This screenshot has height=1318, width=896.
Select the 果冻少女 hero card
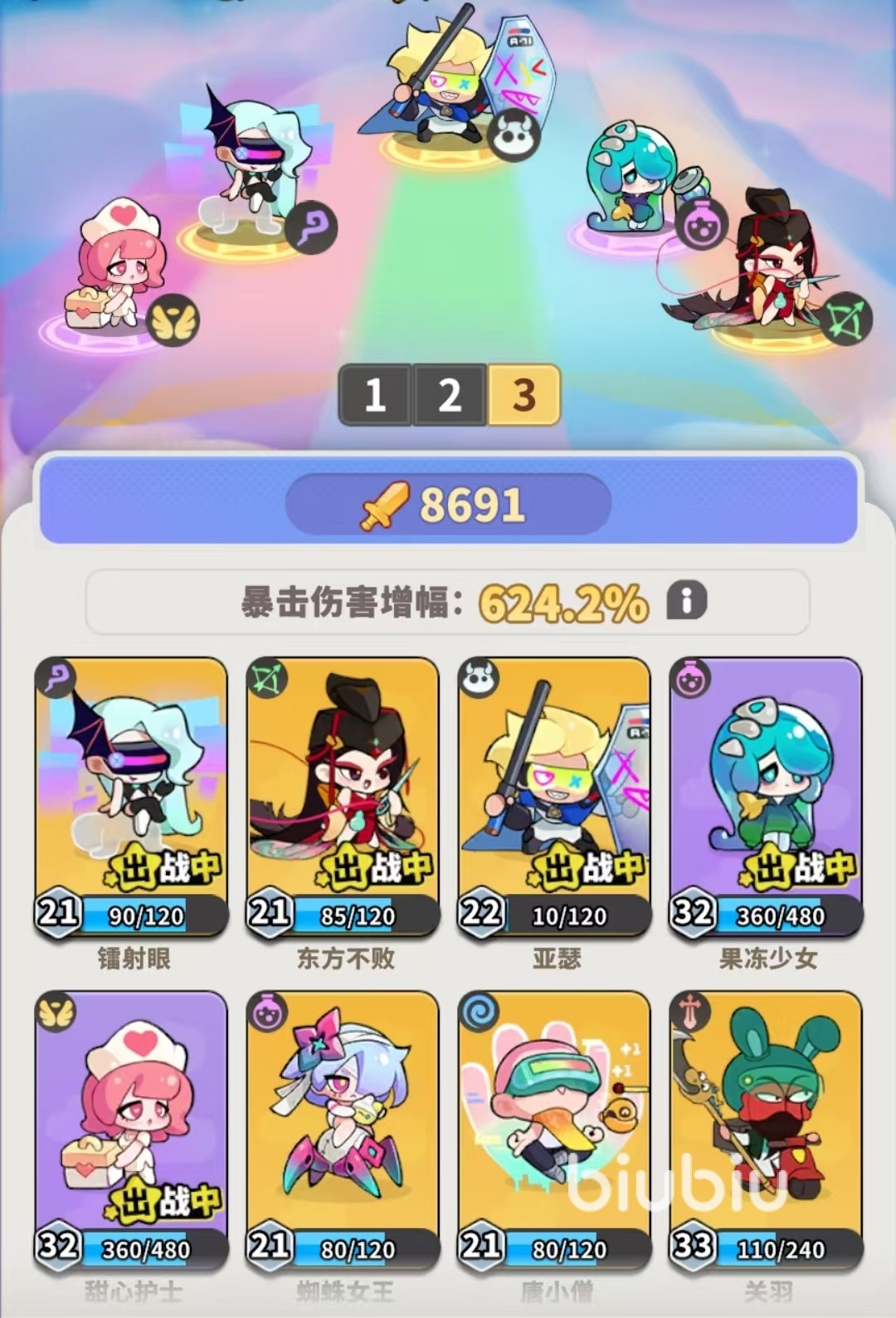[x=766, y=797]
